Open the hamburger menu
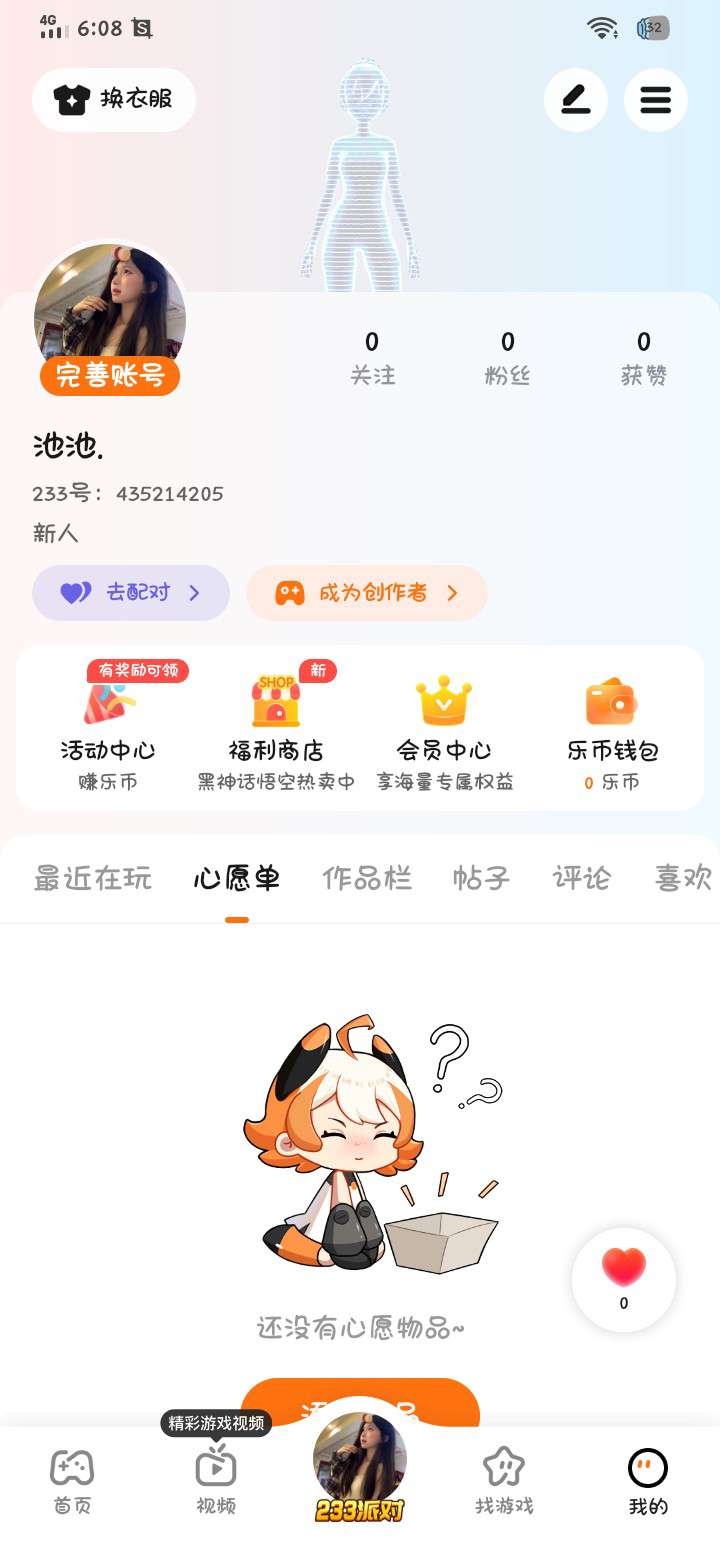The image size is (720, 1544). click(655, 100)
